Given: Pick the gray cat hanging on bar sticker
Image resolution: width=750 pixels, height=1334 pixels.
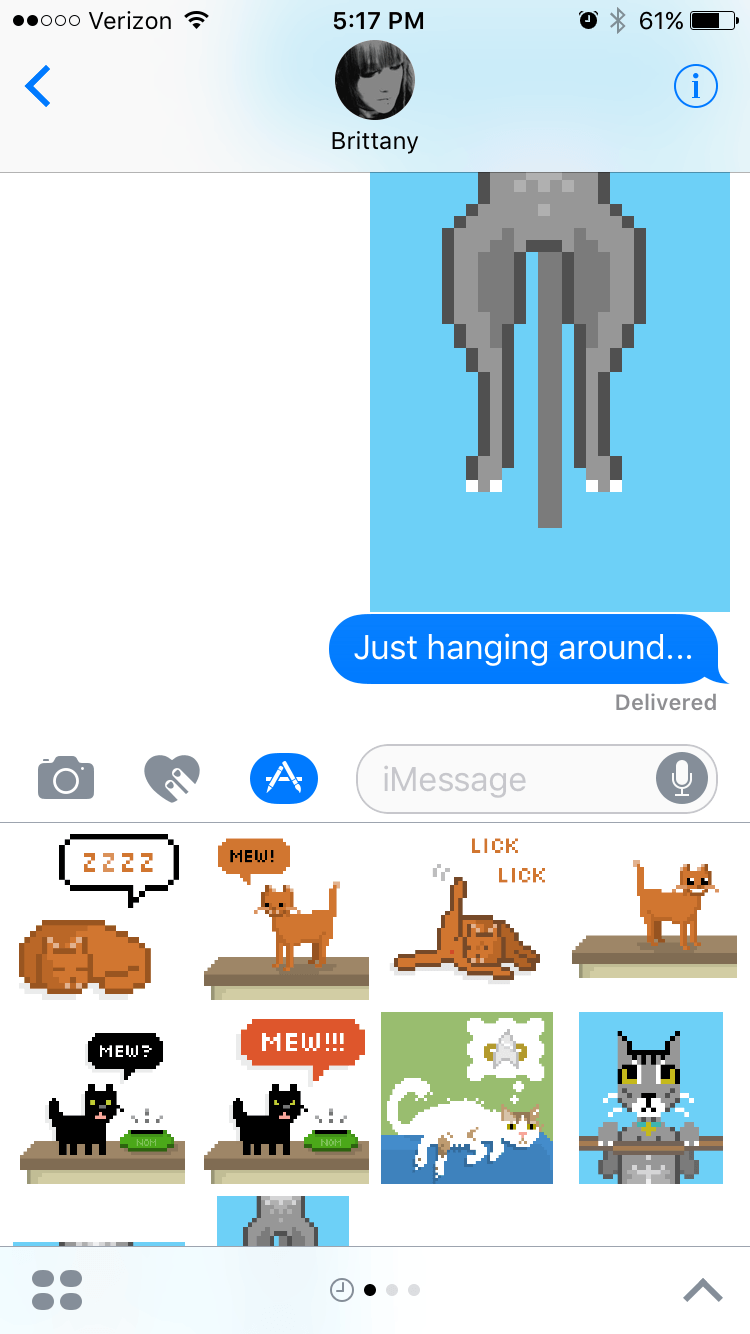Looking at the screenshot, I should (x=651, y=1098).
